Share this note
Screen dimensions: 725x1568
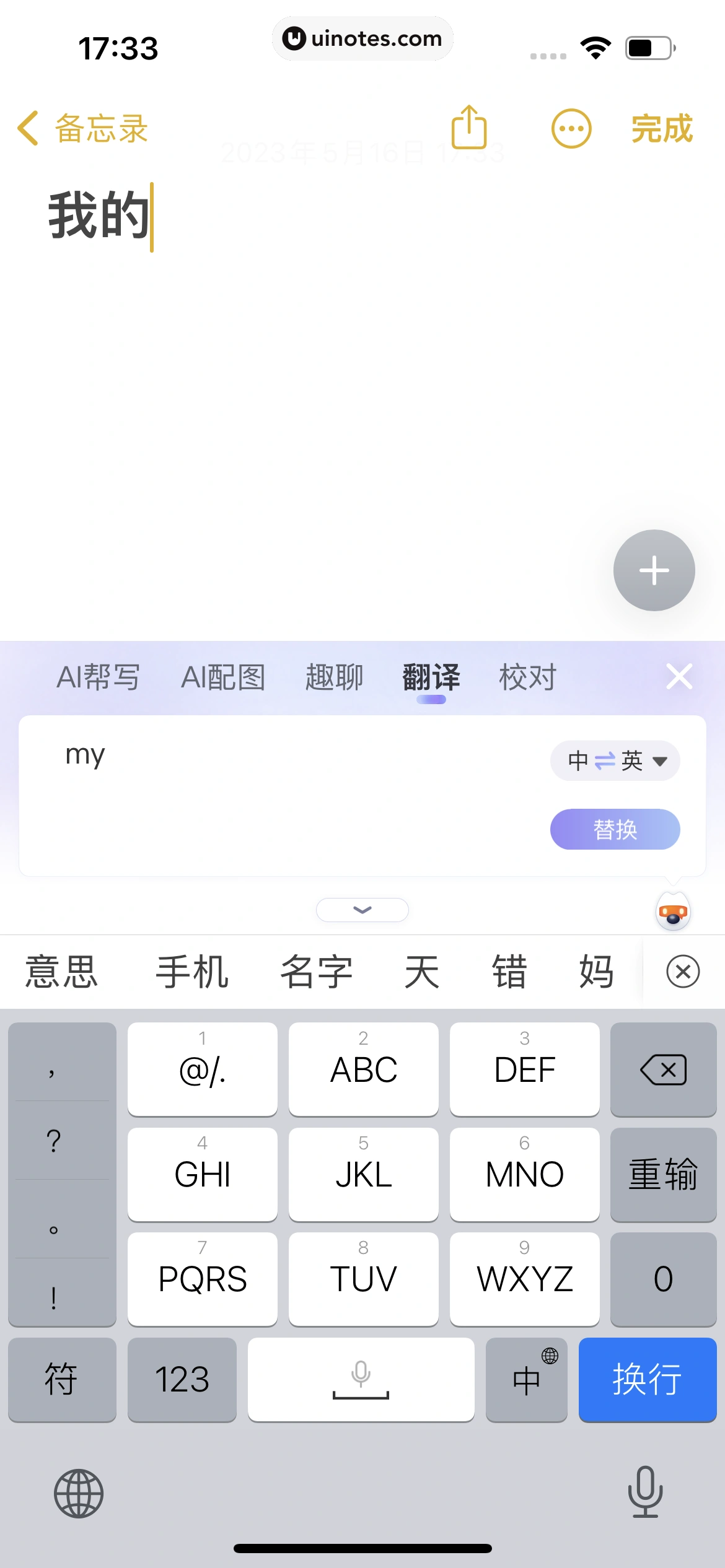click(469, 128)
